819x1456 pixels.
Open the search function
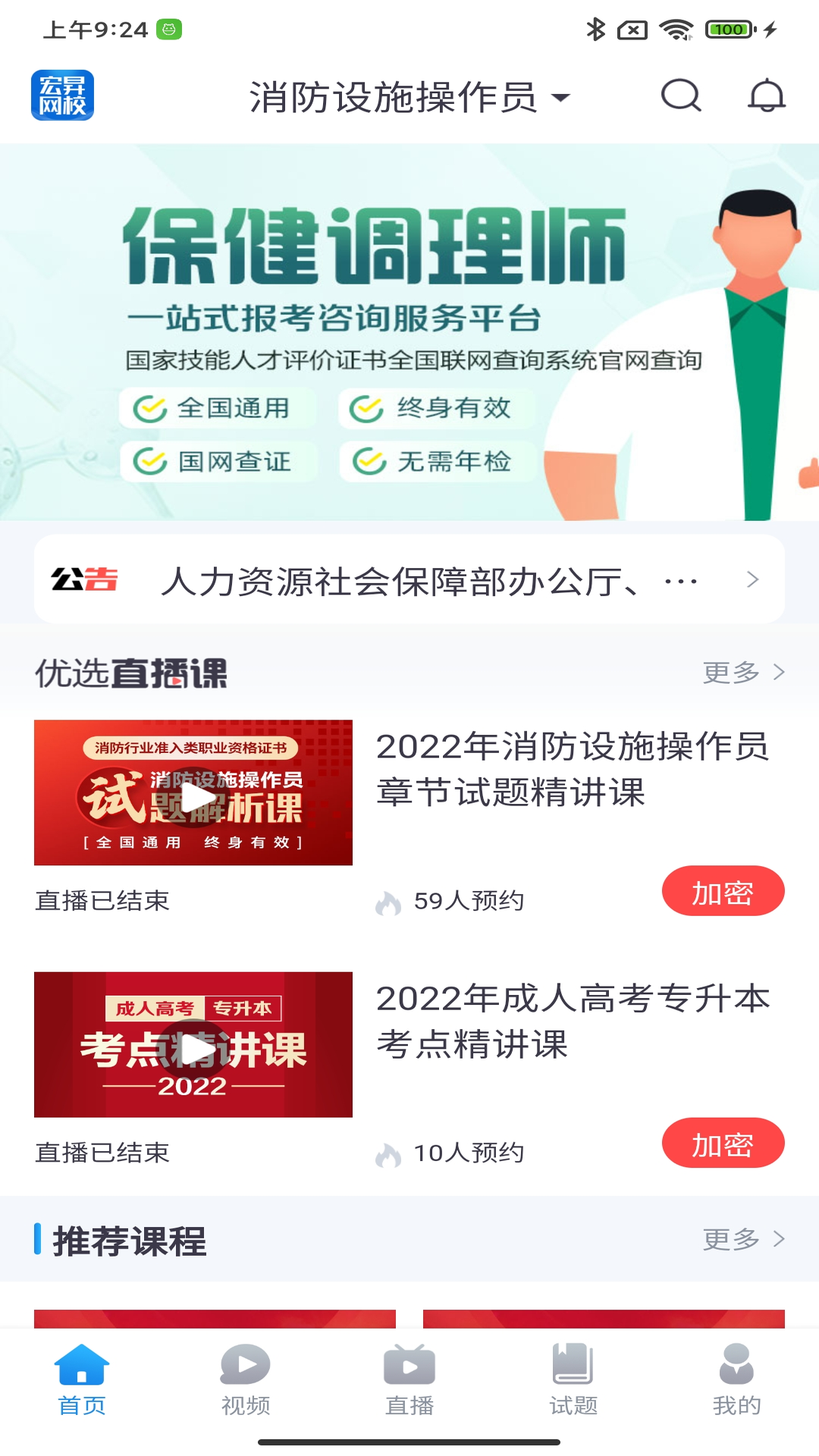681,96
